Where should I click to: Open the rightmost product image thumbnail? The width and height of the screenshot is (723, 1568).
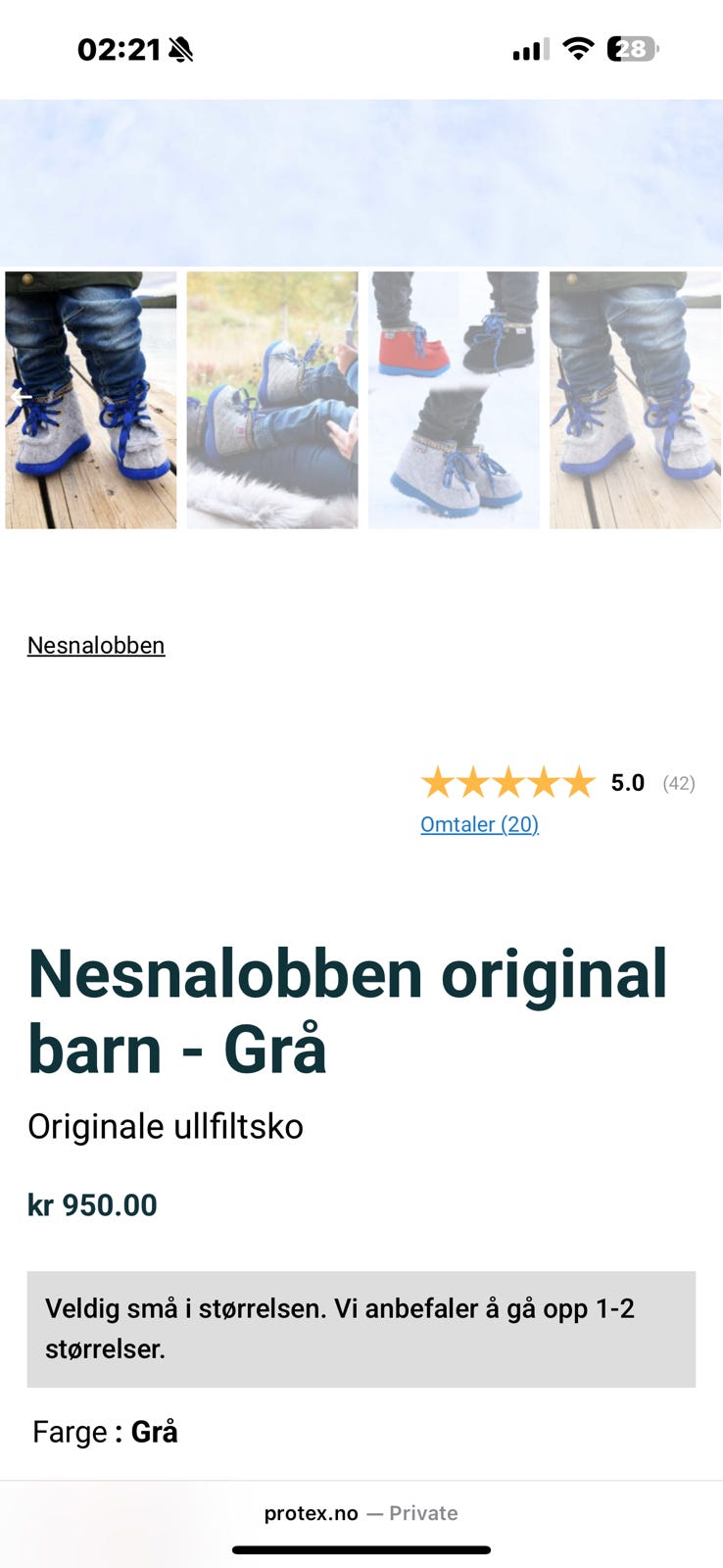coord(635,400)
